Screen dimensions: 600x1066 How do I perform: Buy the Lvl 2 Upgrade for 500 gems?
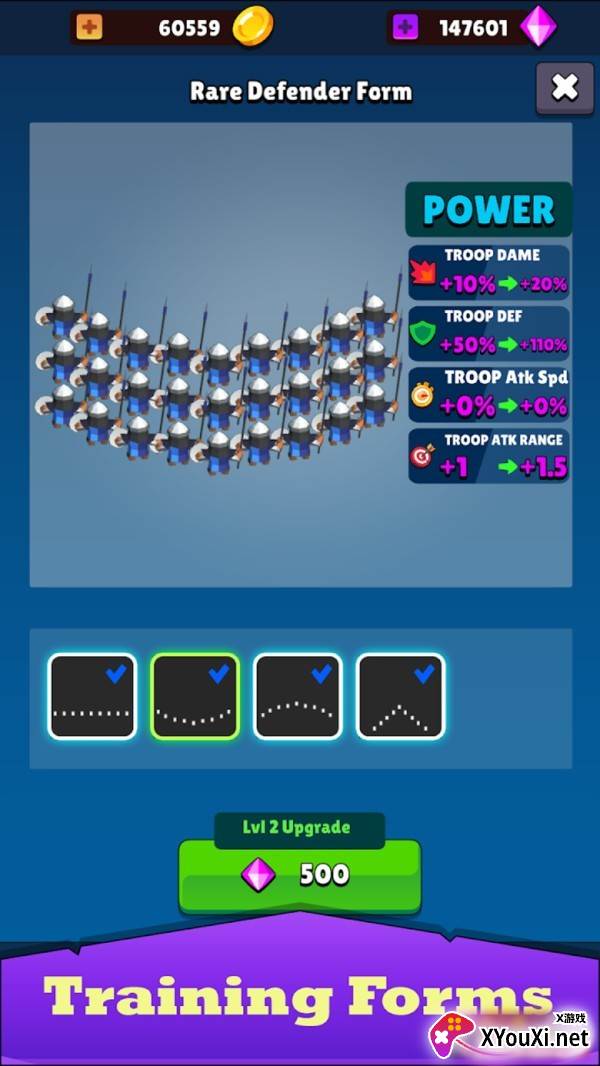300,876
